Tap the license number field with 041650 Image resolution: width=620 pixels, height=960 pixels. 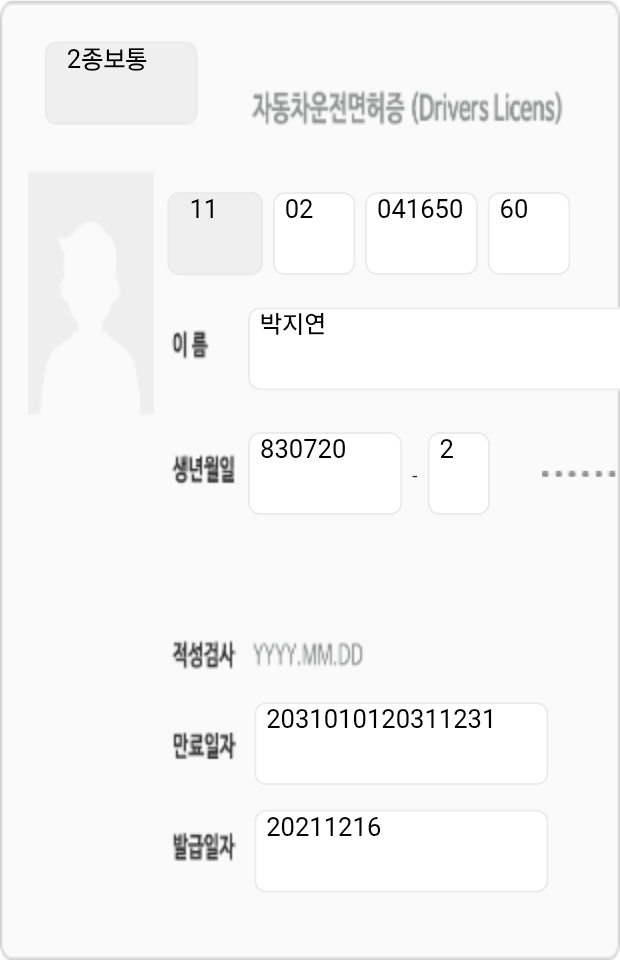point(421,233)
